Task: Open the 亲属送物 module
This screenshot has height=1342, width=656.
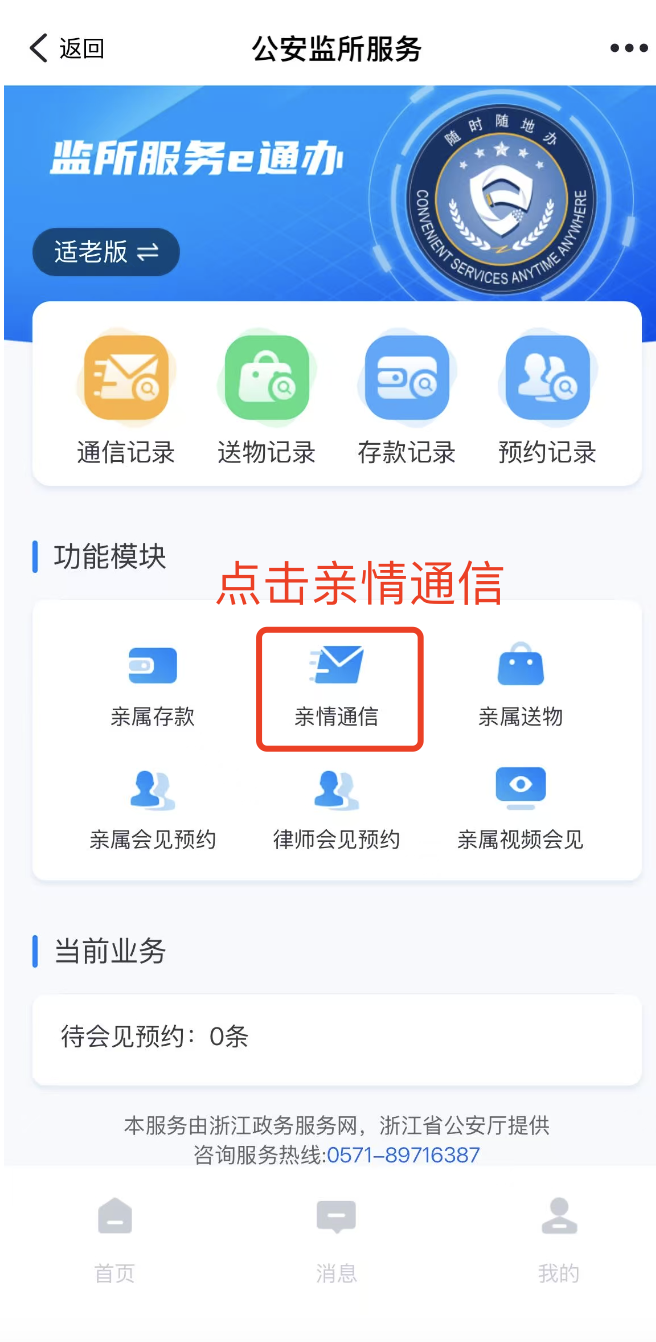Action: [x=520, y=686]
